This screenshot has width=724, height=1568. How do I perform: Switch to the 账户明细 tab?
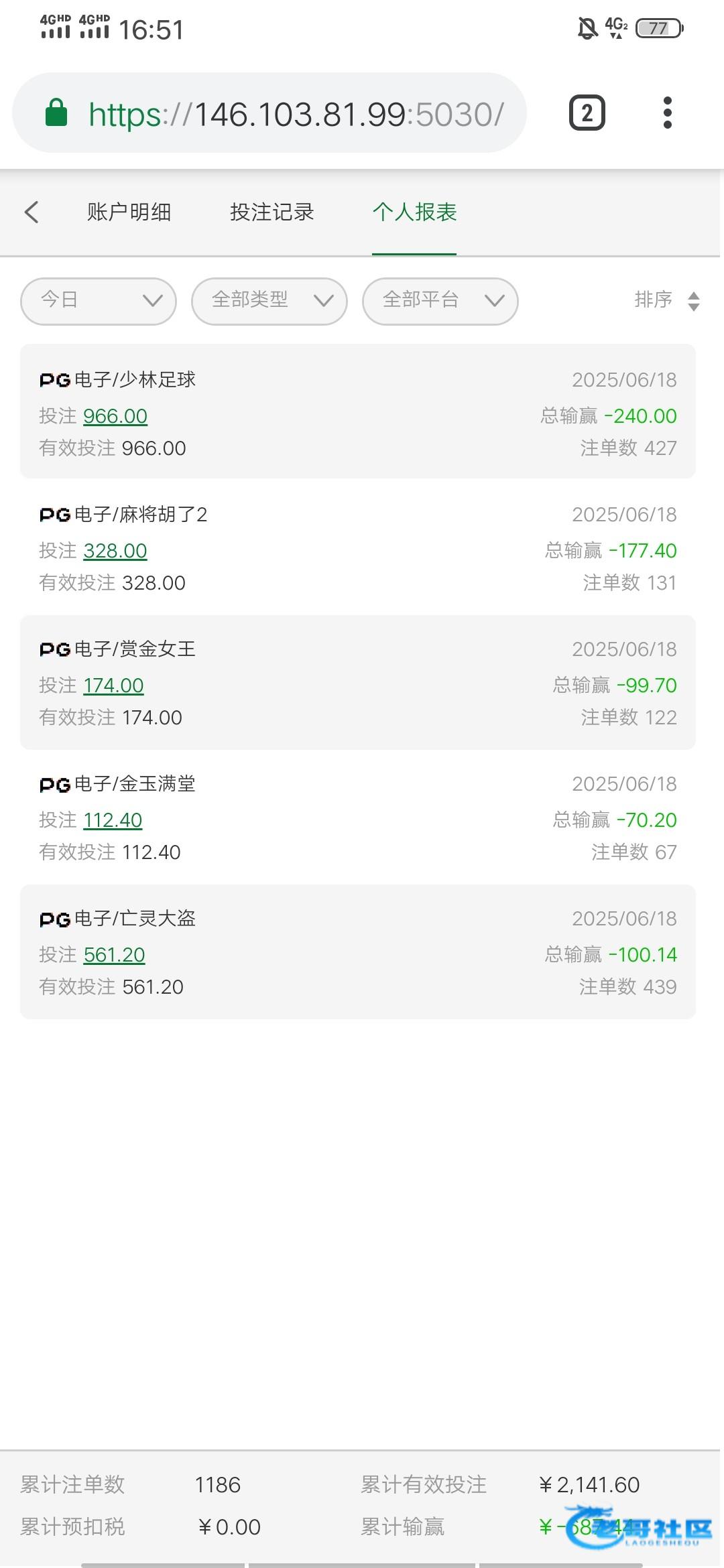pyautogui.click(x=129, y=212)
